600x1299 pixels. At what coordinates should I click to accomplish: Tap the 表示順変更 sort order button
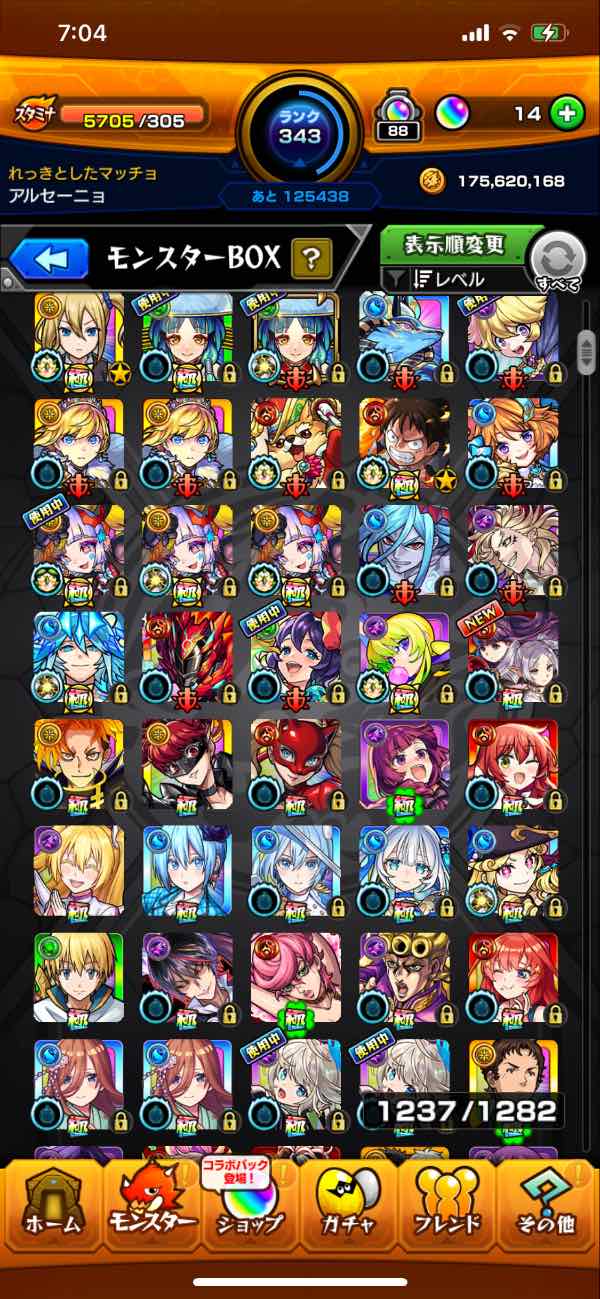[456, 244]
